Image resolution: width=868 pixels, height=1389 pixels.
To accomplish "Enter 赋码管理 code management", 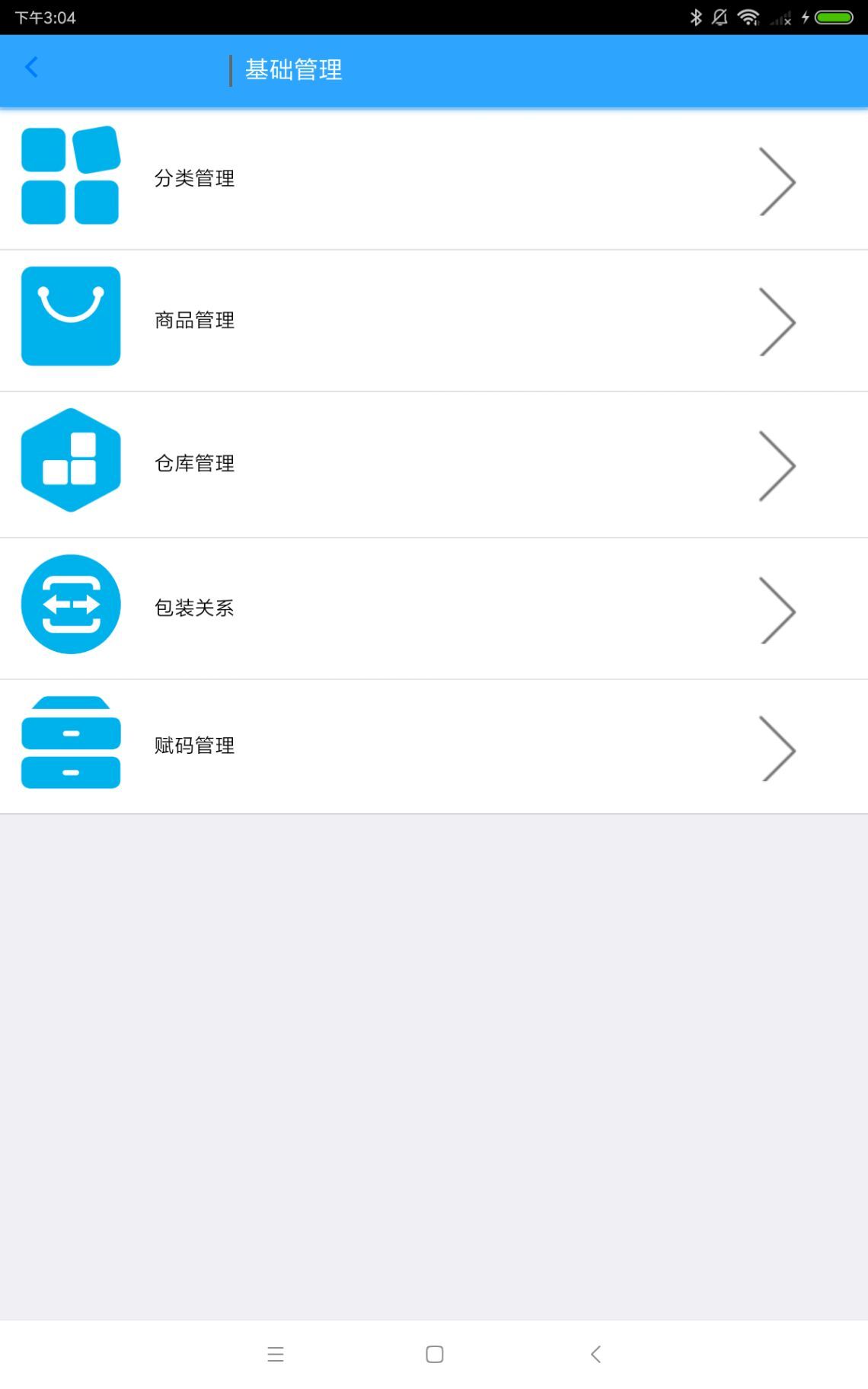I will pos(195,746).
